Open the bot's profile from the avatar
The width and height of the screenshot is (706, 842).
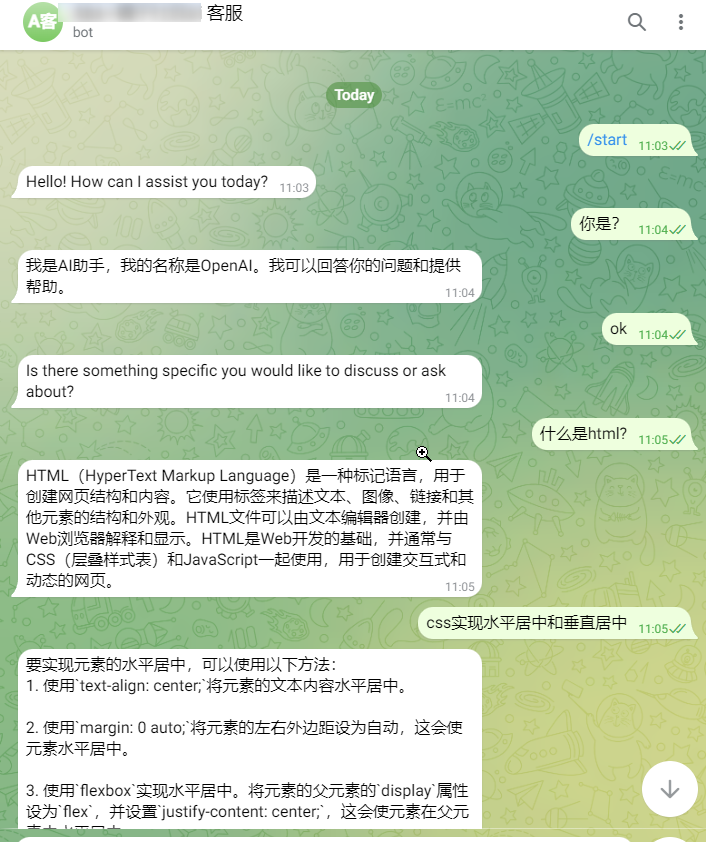[x=43, y=22]
